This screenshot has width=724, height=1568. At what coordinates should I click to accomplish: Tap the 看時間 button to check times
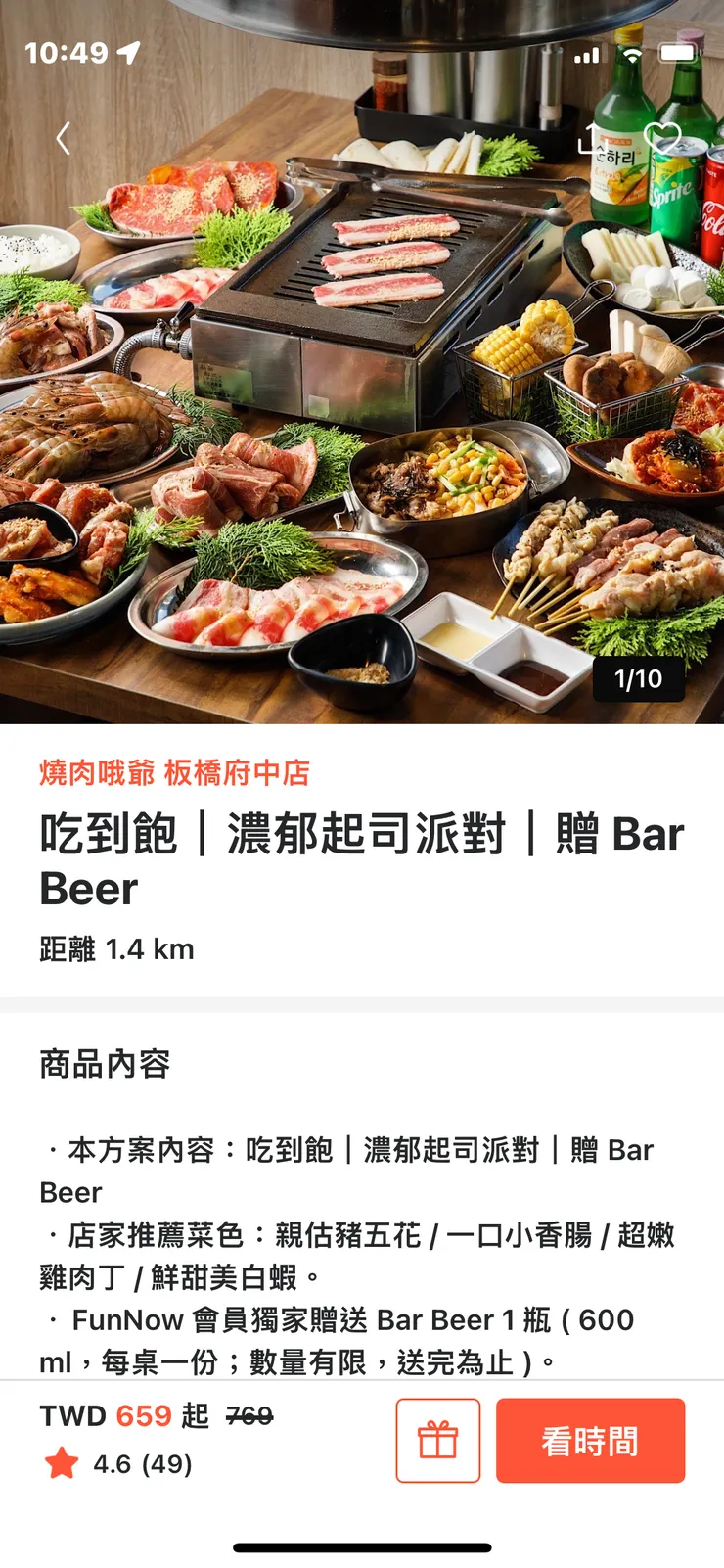(591, 1440)
